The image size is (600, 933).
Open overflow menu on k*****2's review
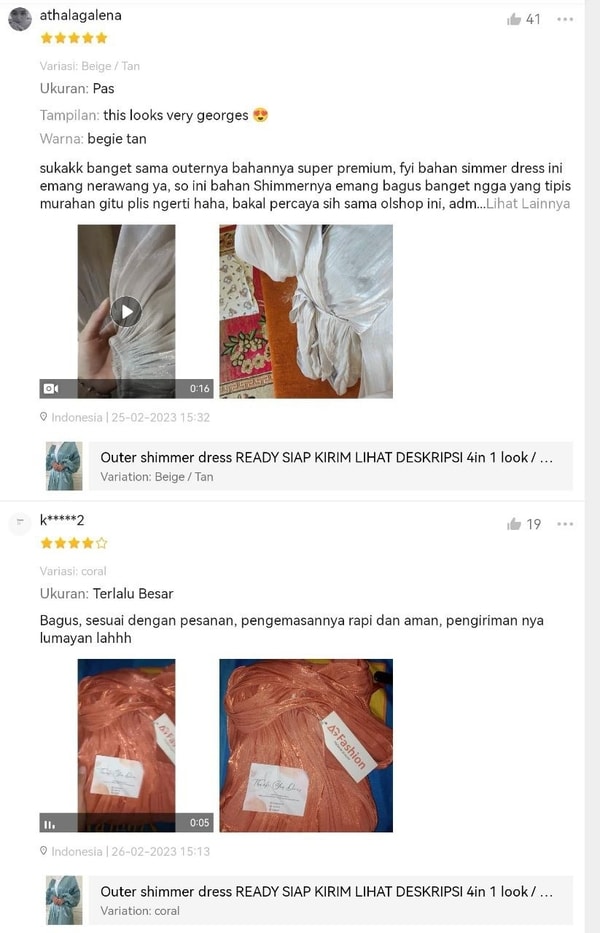tap(565, 524)
